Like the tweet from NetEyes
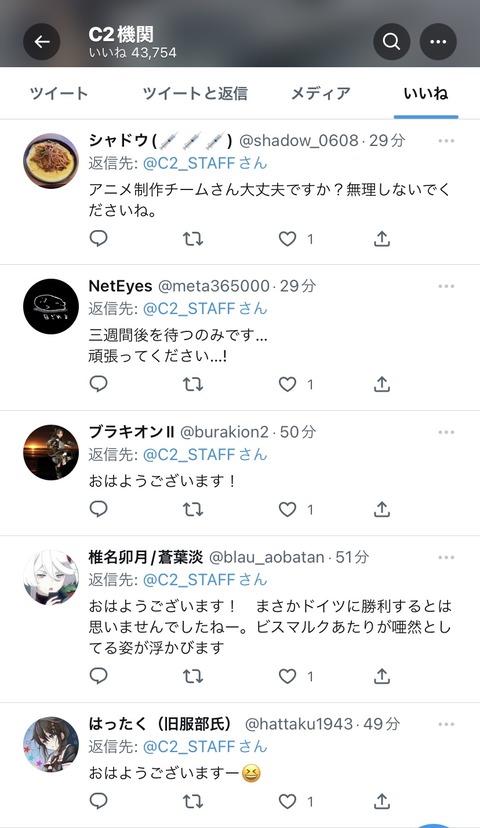Viewport: 480px width, 828px height. coord(288,384)
